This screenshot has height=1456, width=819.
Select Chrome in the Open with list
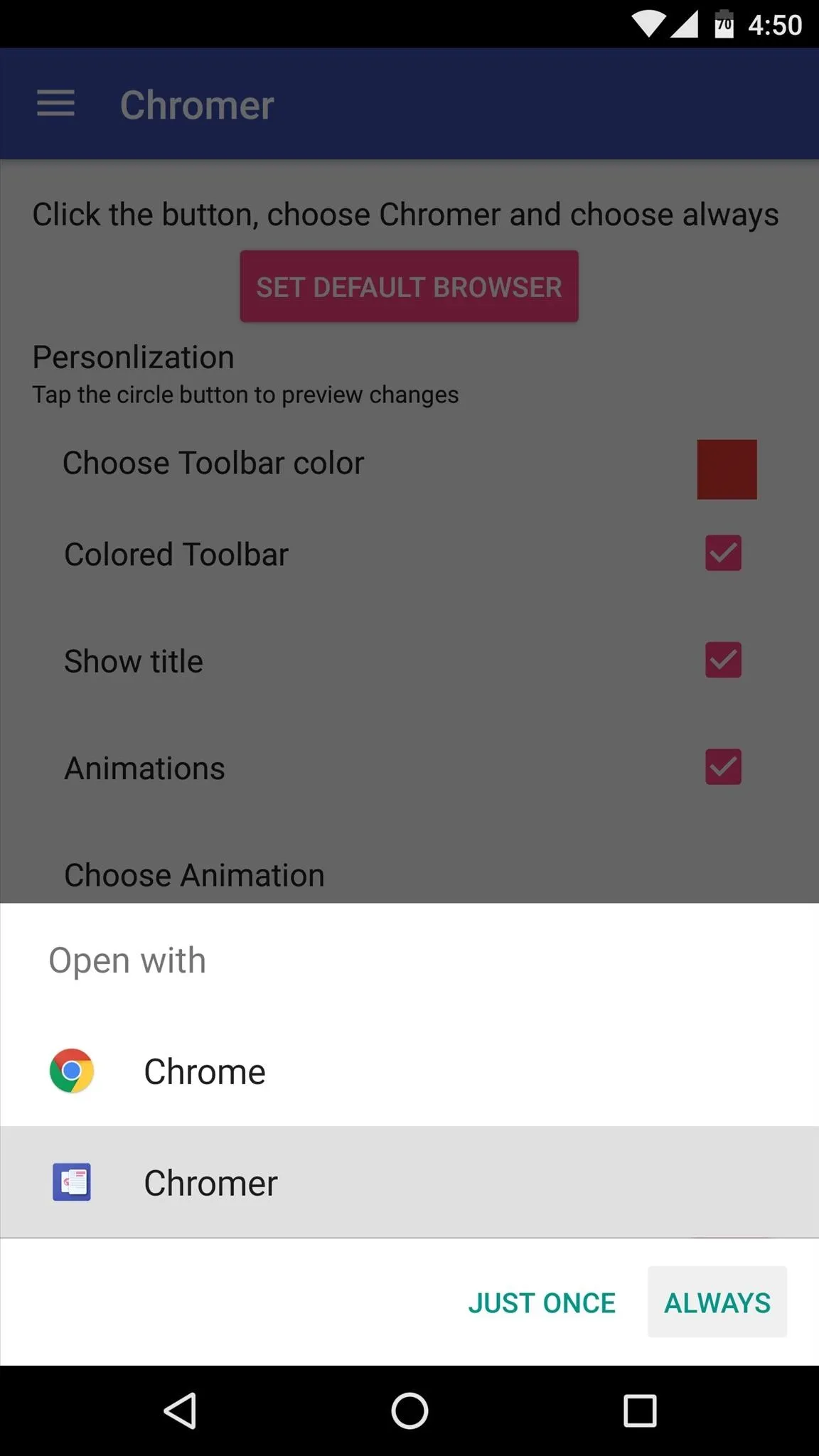click(409, 1071)
